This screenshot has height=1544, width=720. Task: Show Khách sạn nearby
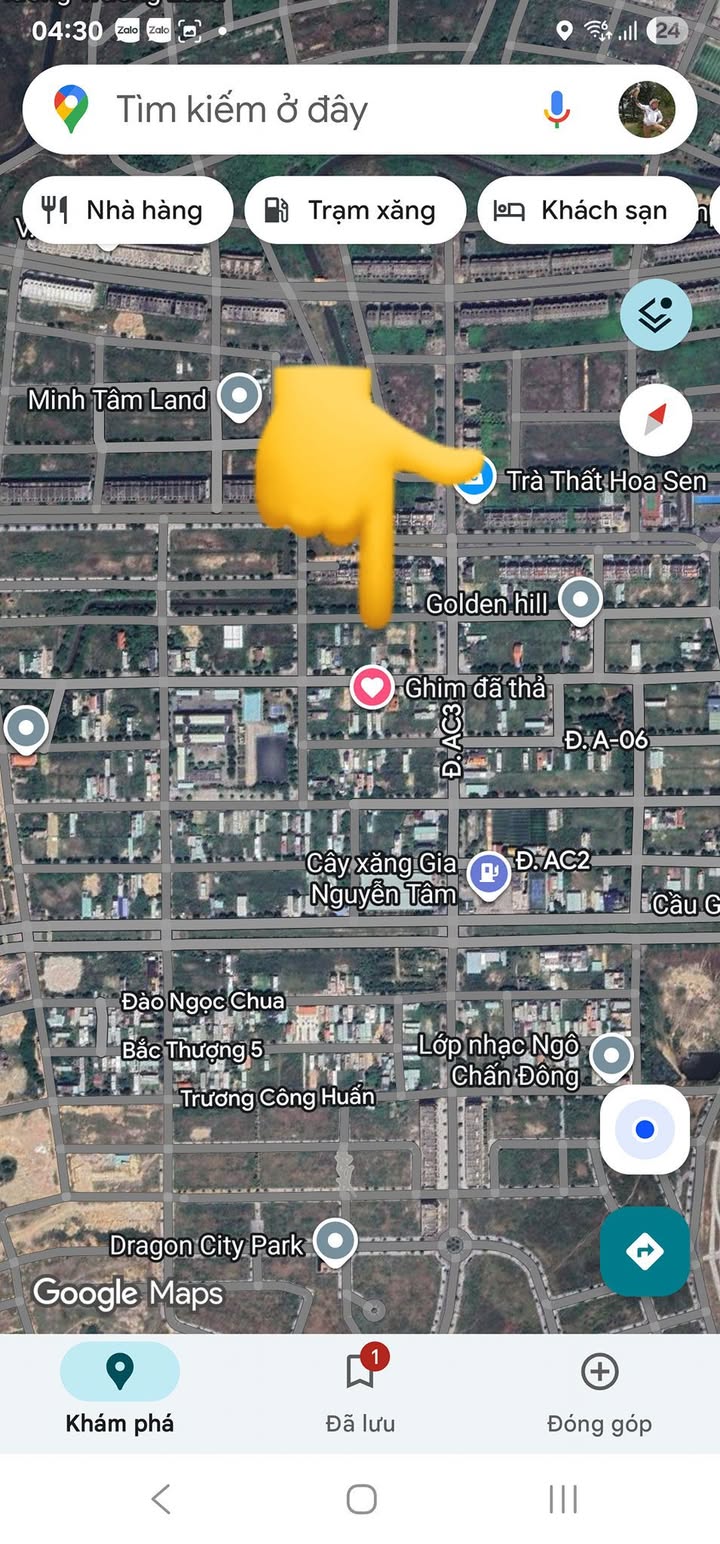pos(587,210)
